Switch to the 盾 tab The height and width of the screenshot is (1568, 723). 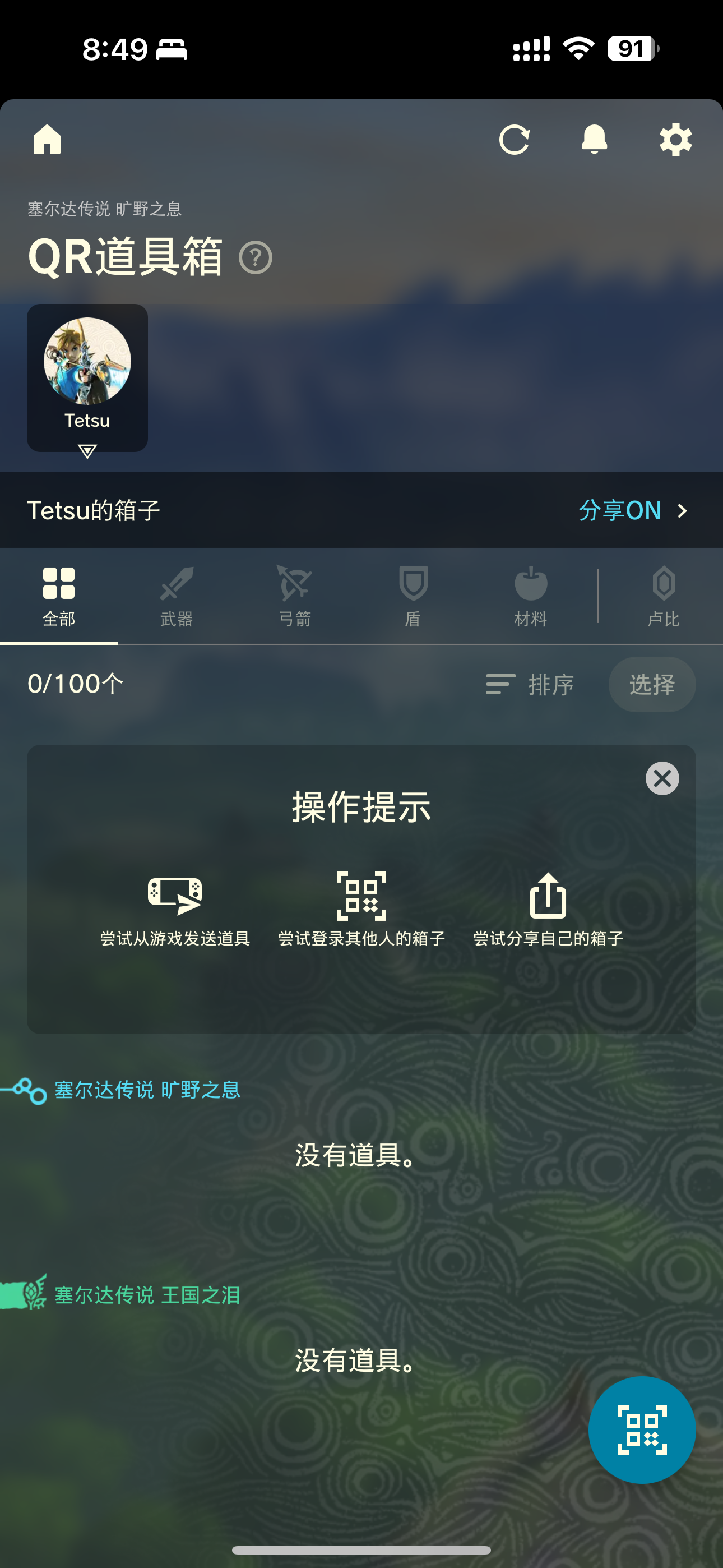[x=413, y=597]
